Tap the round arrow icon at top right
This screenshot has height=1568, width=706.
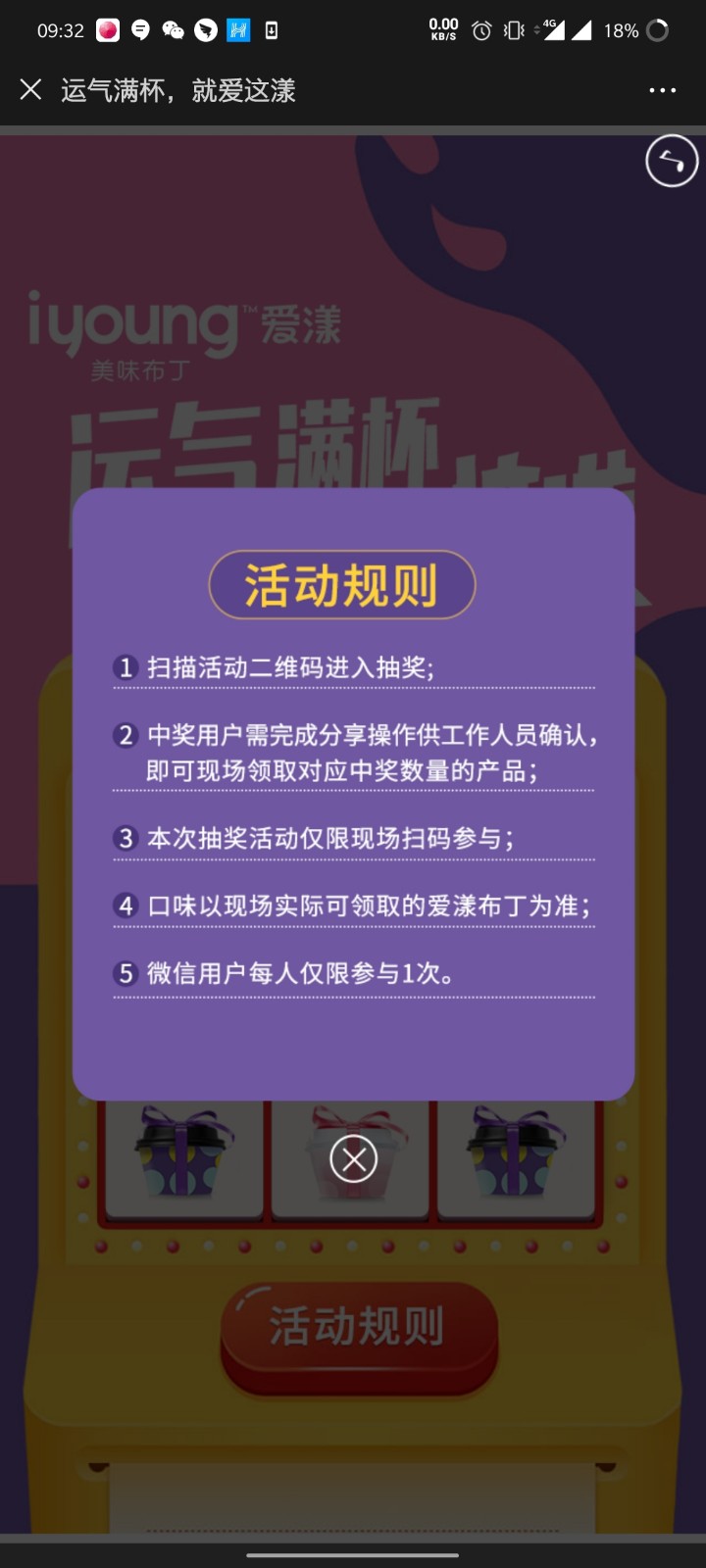coord(672,161)
